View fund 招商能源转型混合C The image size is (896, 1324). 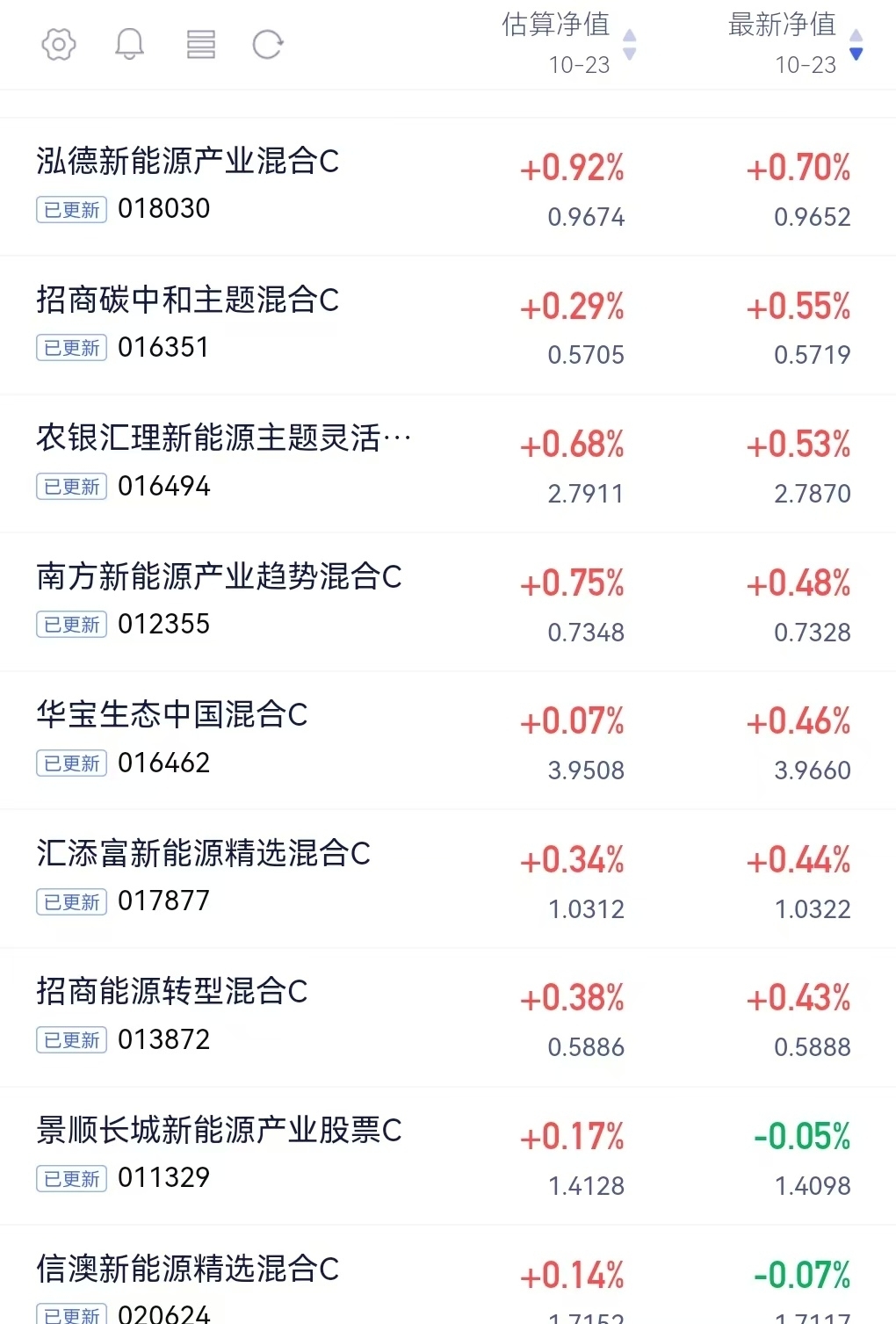click(x=172, y=992)
